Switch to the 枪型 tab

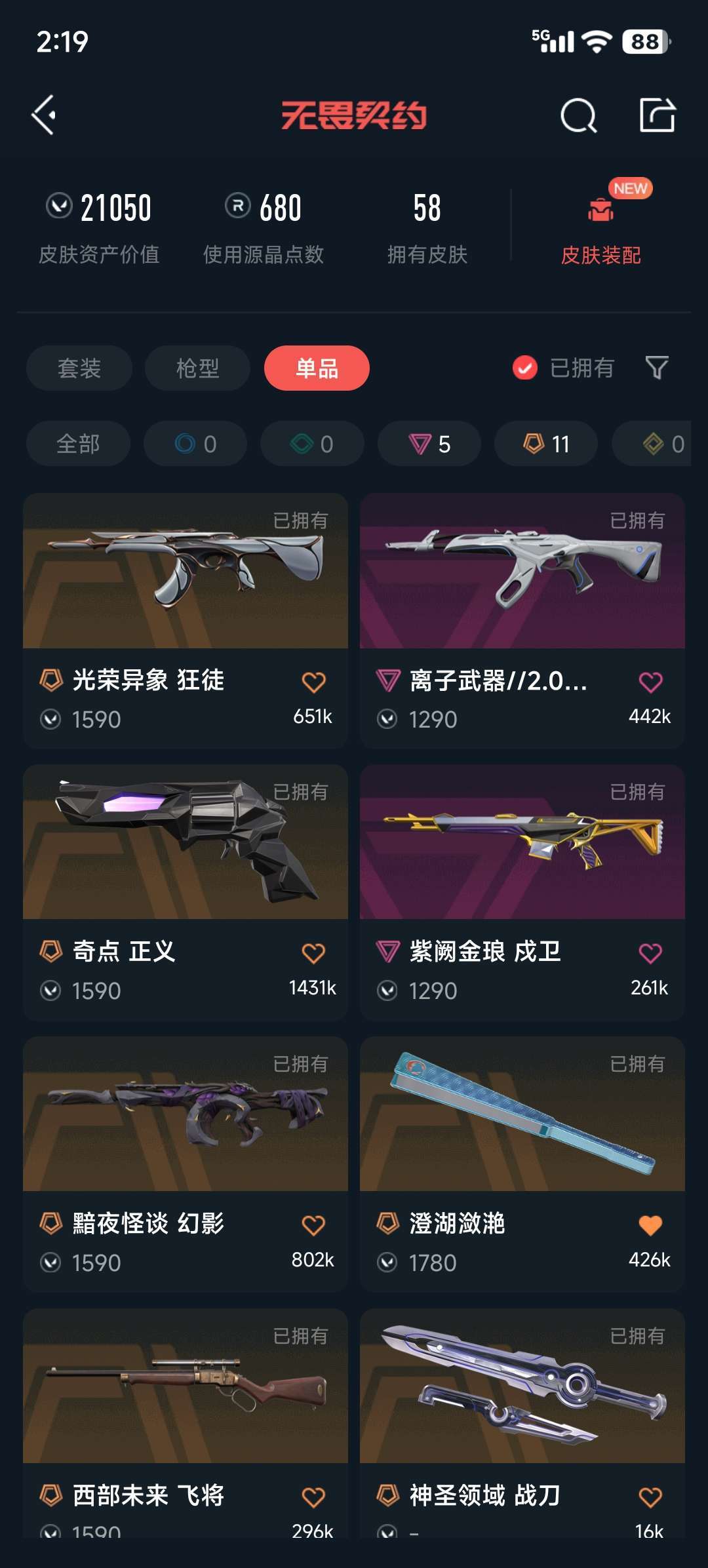(x=197, y=368)
